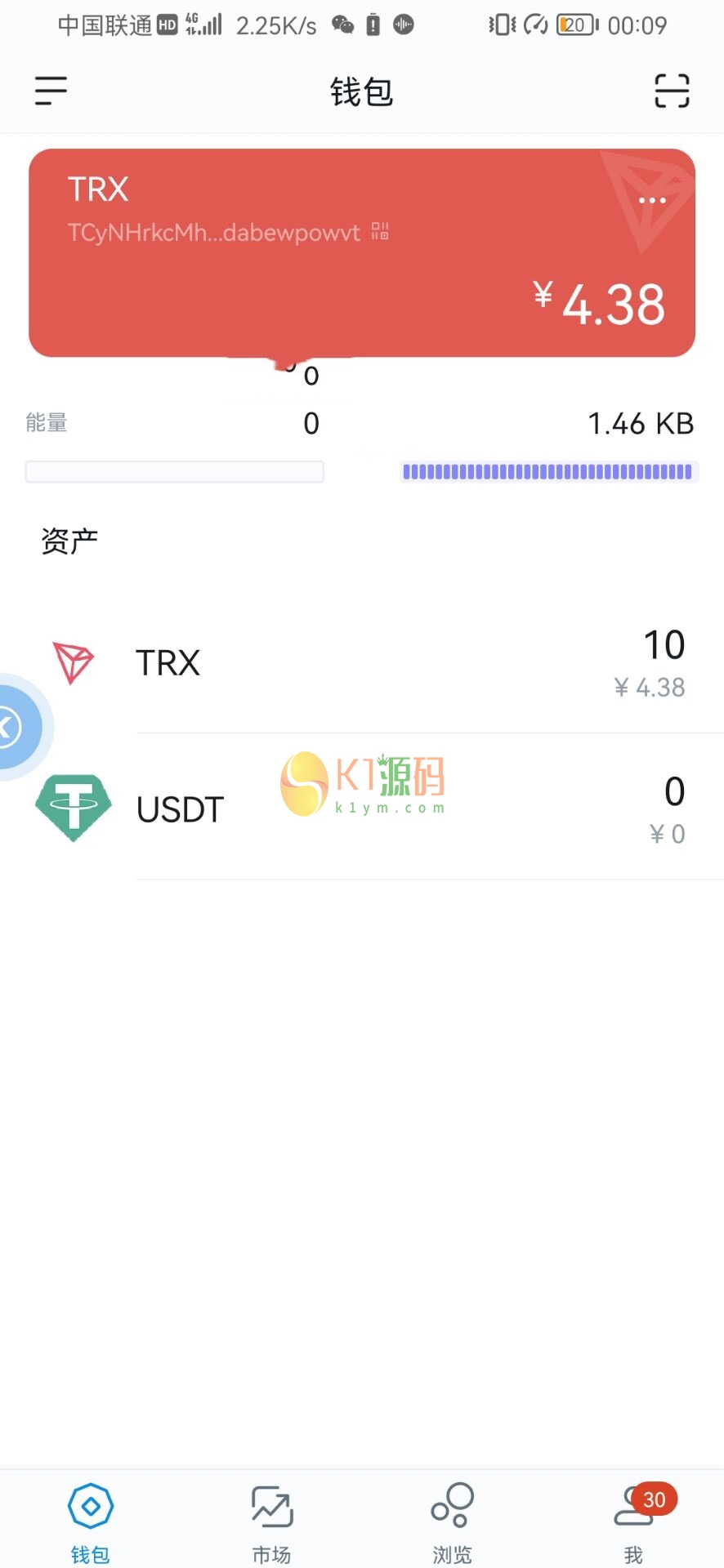The height and width of the screenshot is (1568, 724).
Task: Show the wallet address QR code
Action: (380, 232)
